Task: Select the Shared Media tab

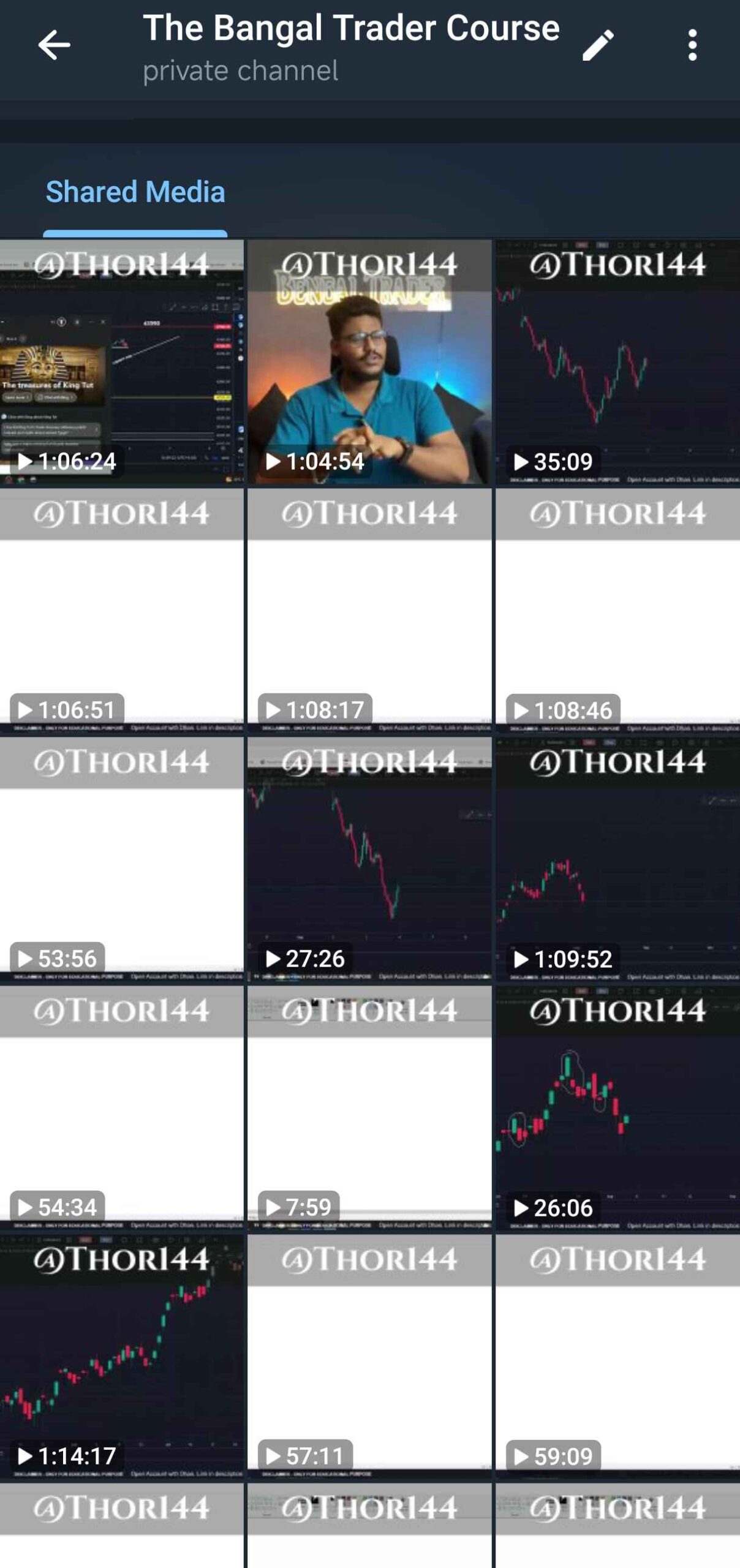Action: 135,192
